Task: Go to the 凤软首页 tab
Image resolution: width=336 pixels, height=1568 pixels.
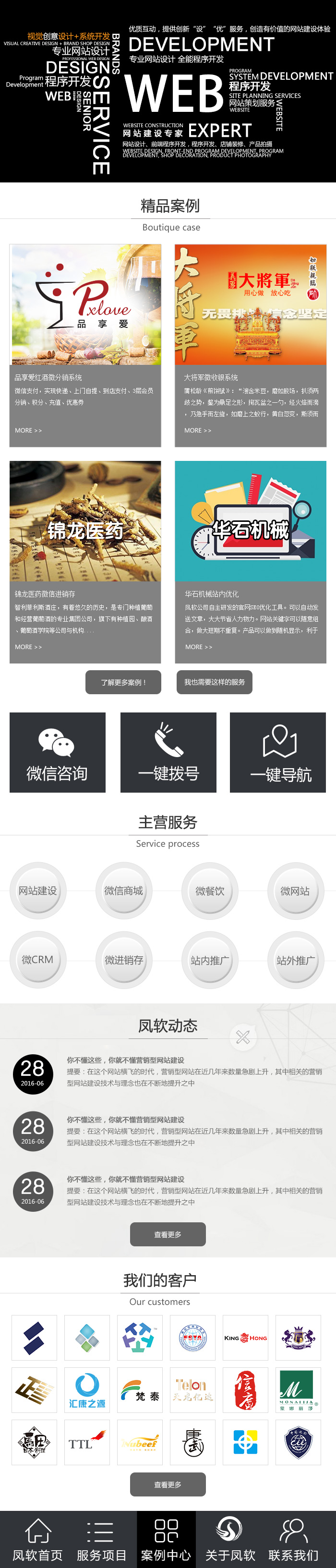Action: click(37, 1539)
